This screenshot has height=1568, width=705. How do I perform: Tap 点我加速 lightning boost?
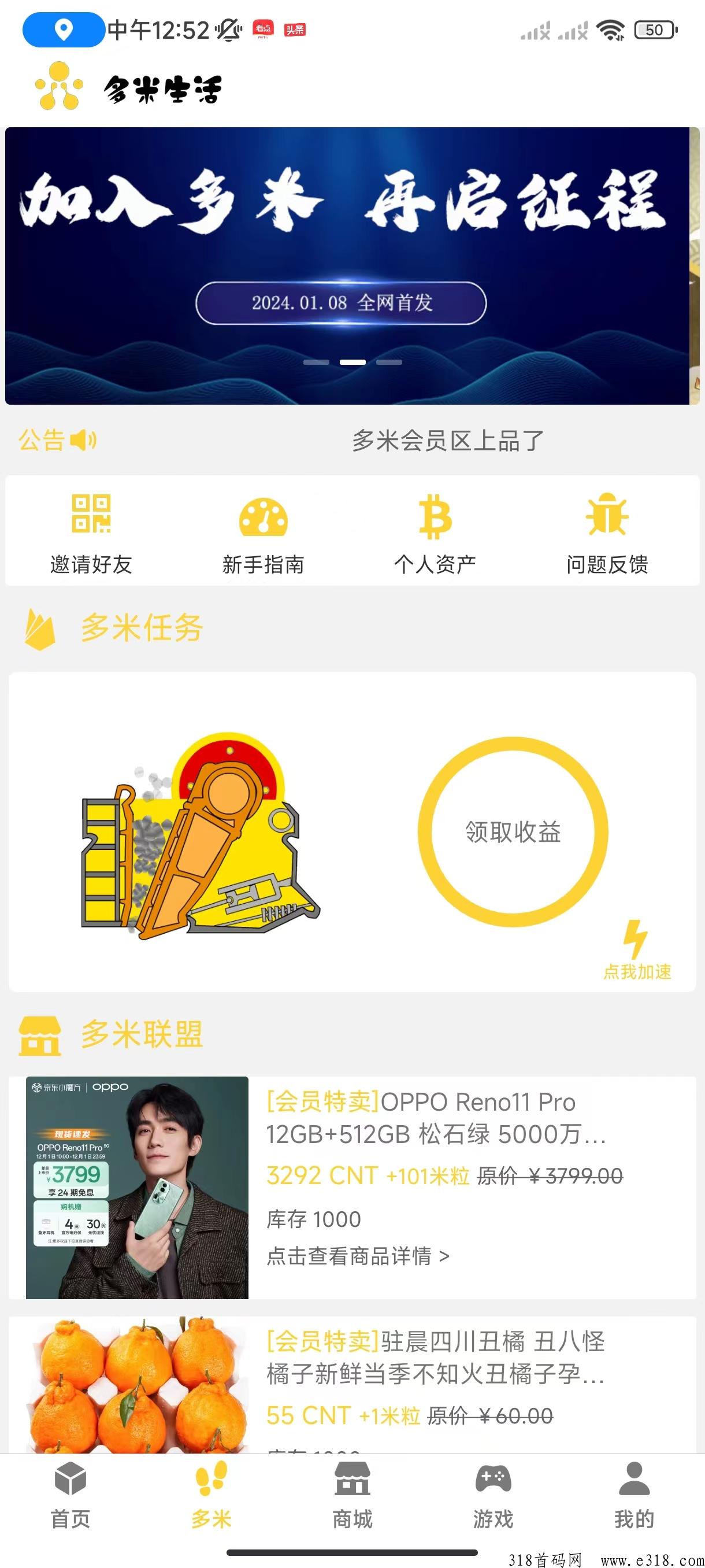pos(636,951)
